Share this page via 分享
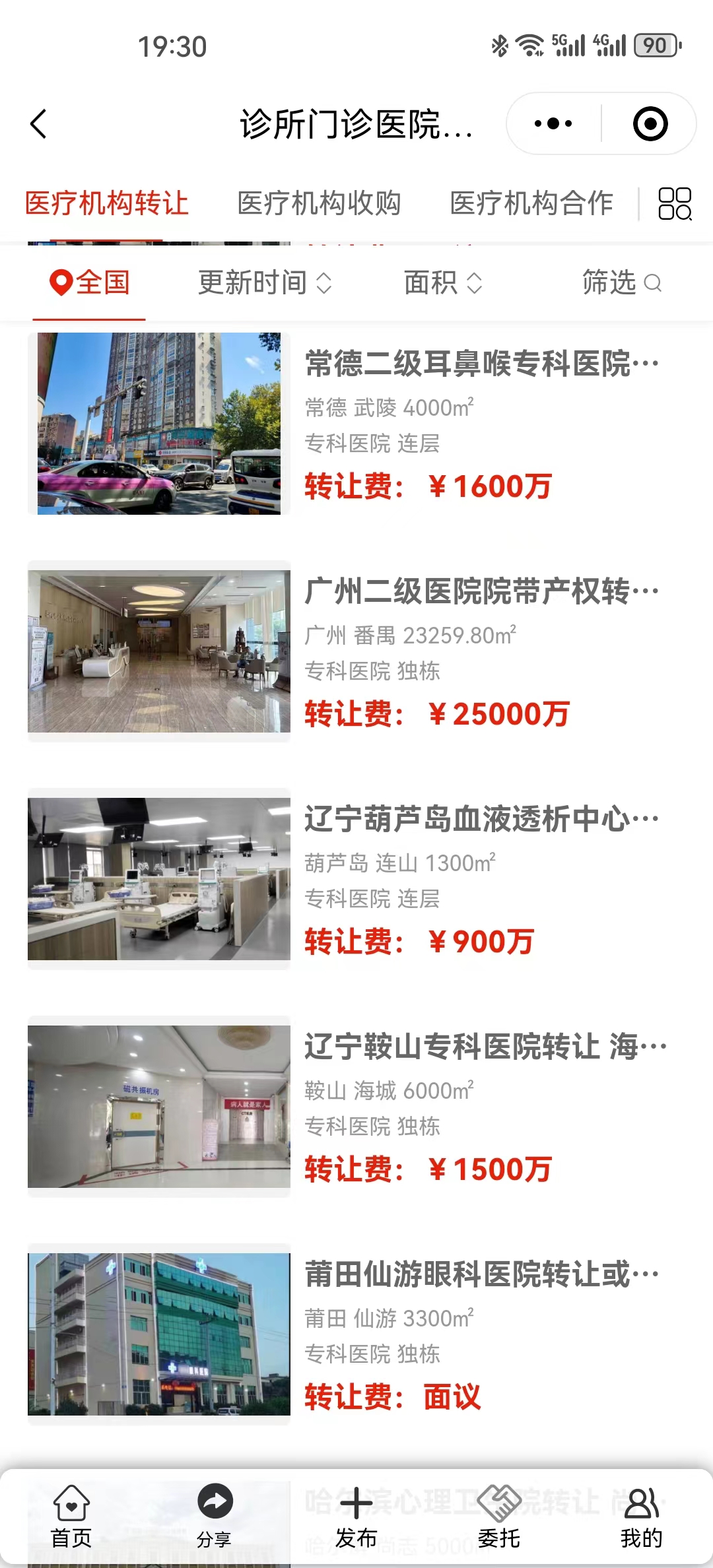 tap(215, 1518)
